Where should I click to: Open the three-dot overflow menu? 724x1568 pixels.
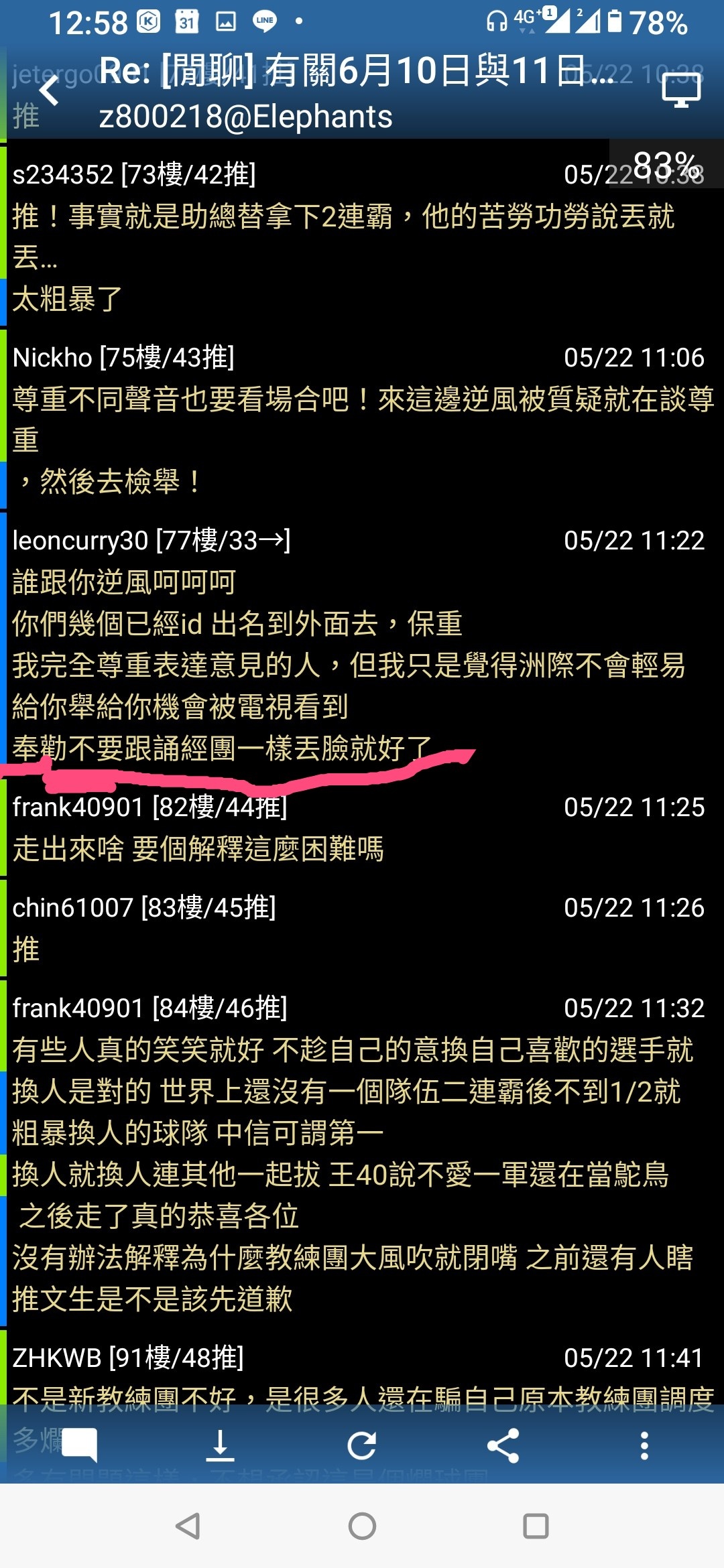tap(644, 1445)
